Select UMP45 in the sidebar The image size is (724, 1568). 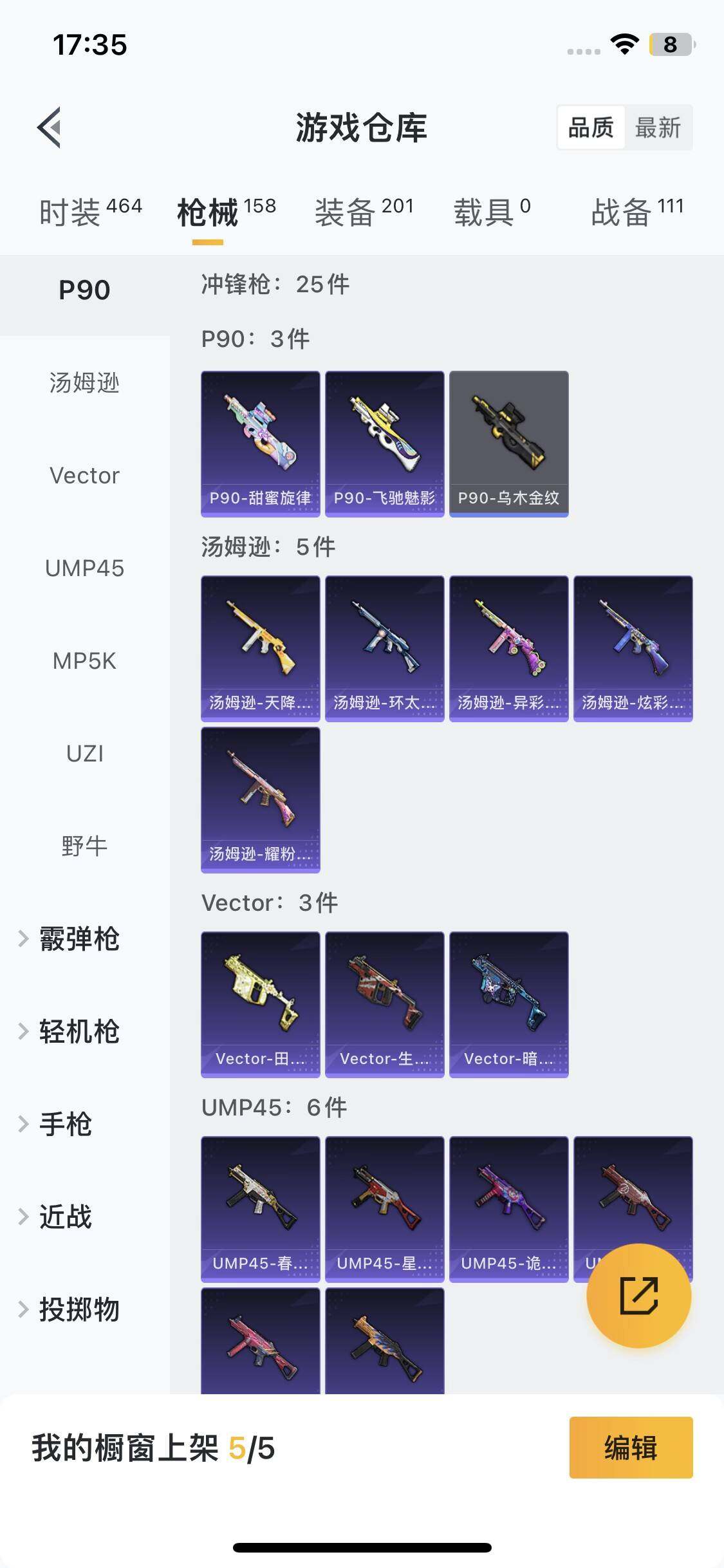click(85, 568)
